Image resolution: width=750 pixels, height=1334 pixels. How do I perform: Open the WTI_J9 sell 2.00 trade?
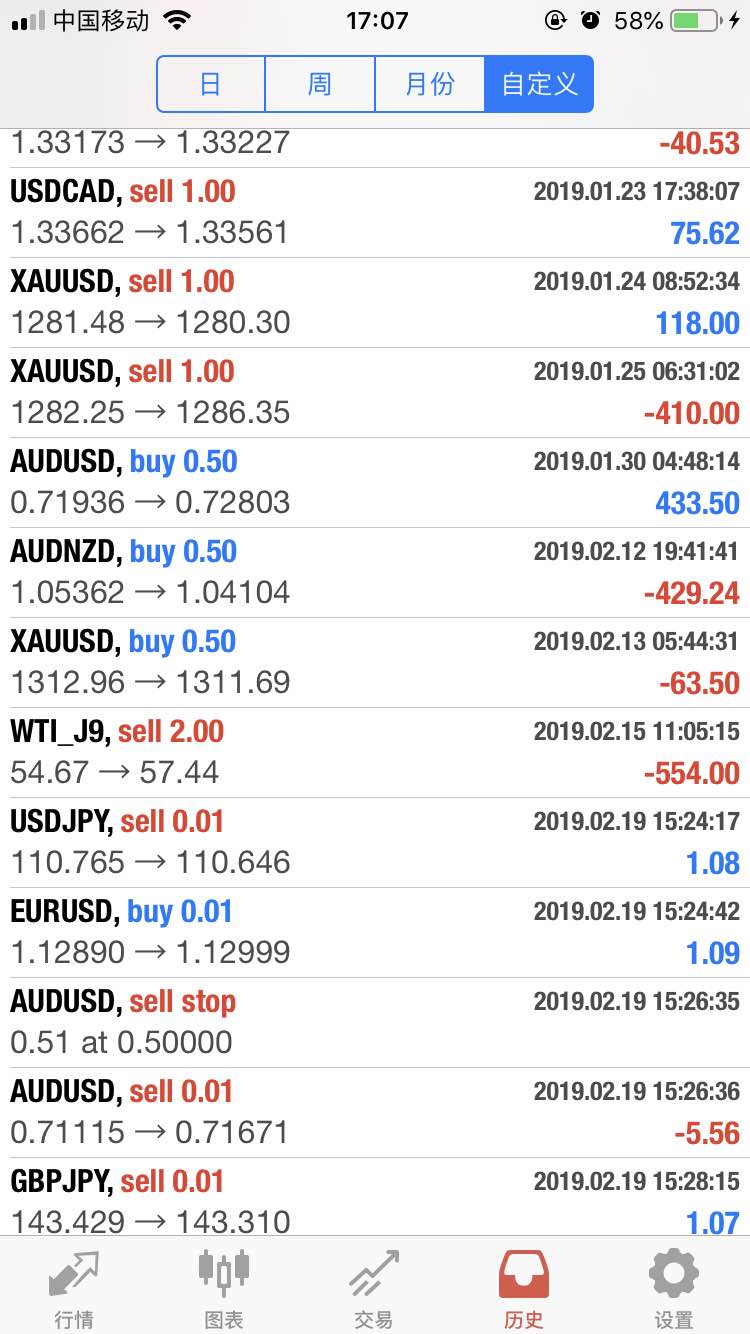(375, 753)
